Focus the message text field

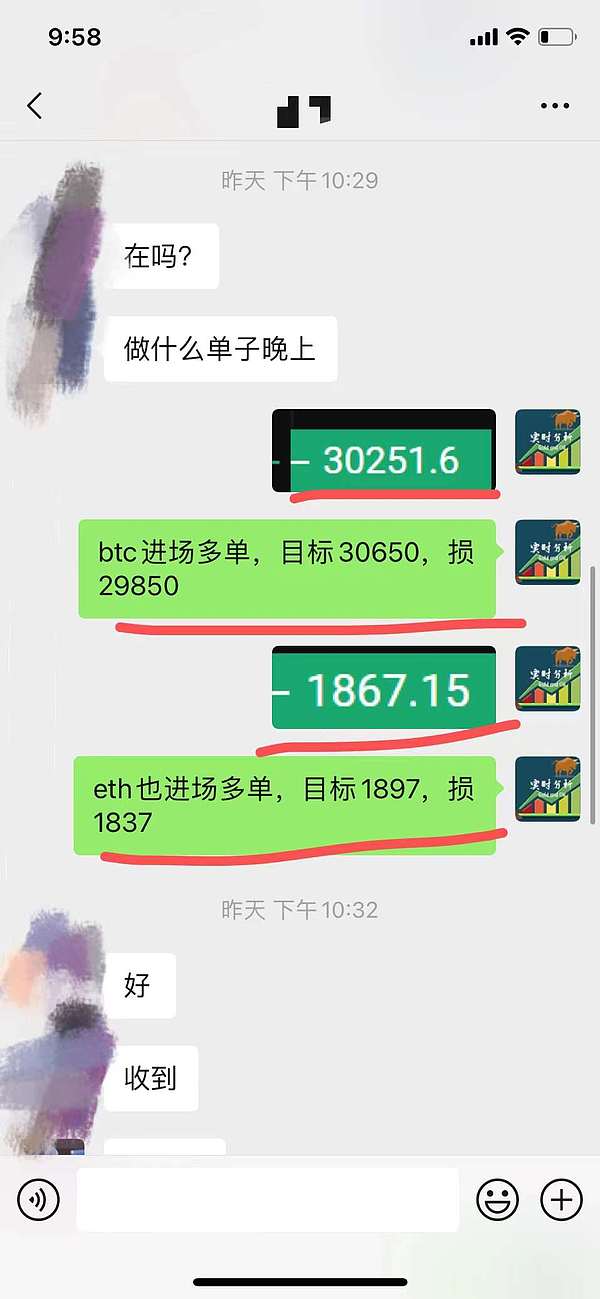[x=268, y=1199]
